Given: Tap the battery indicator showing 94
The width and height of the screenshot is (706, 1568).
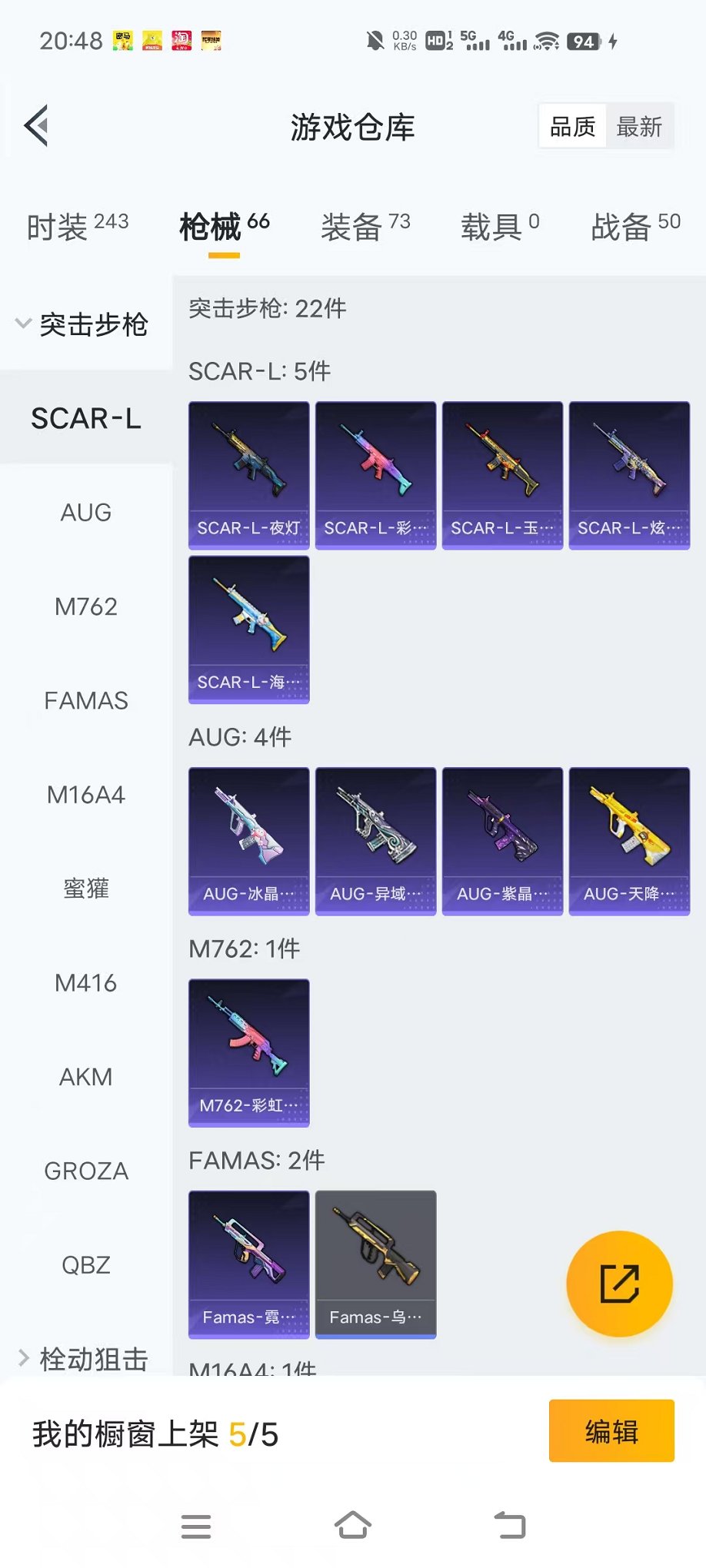Looking at the screenshot, I should [x=582, y=41].
